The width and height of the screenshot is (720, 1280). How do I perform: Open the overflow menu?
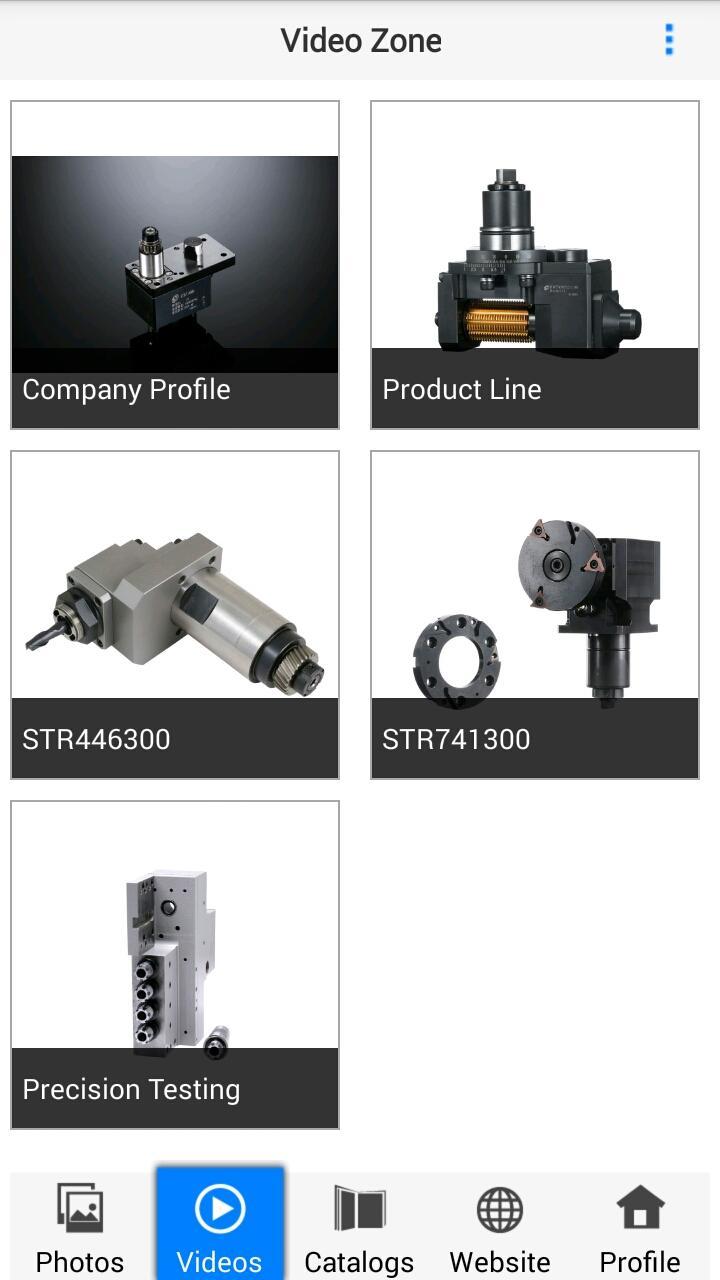pyautogui.click(x=669, y=40)
